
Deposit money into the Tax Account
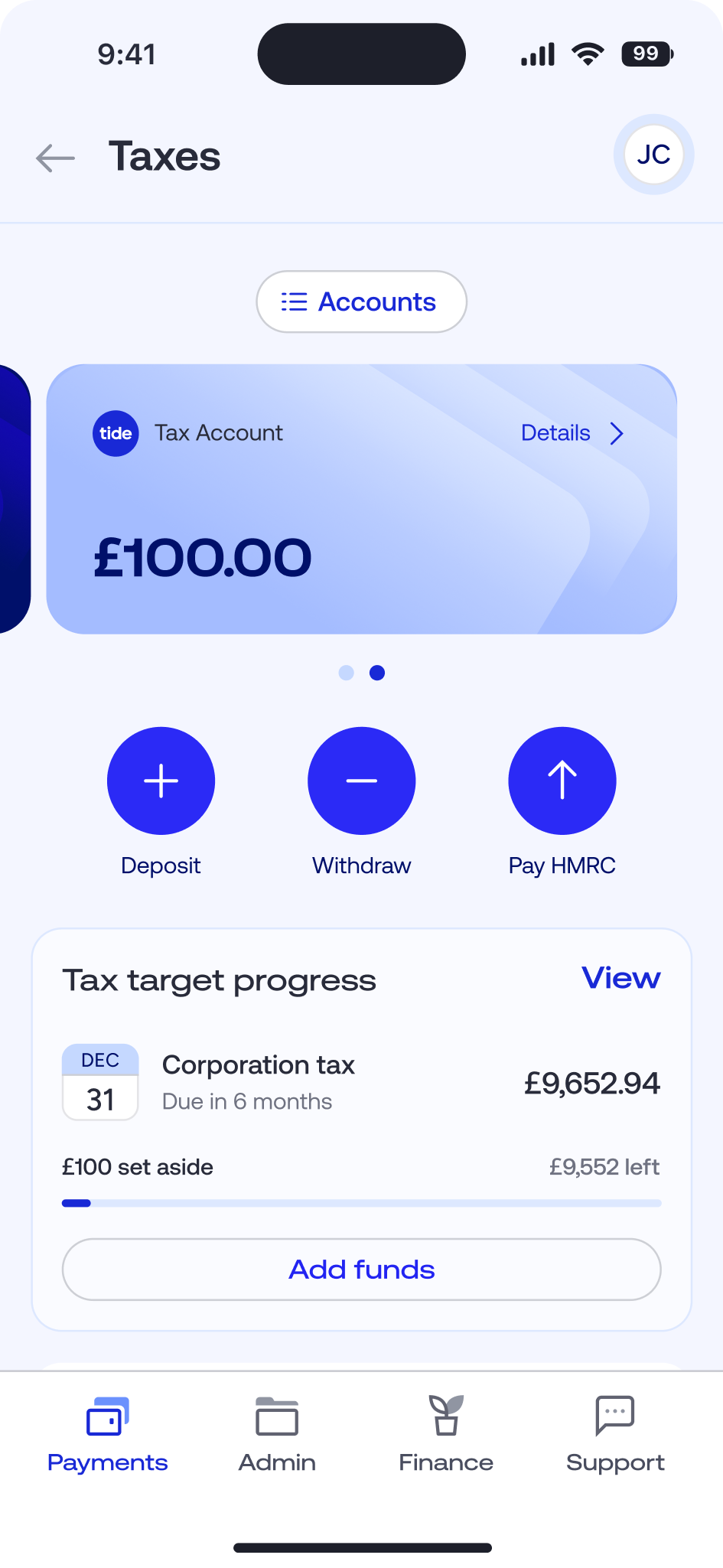point(161,781)
